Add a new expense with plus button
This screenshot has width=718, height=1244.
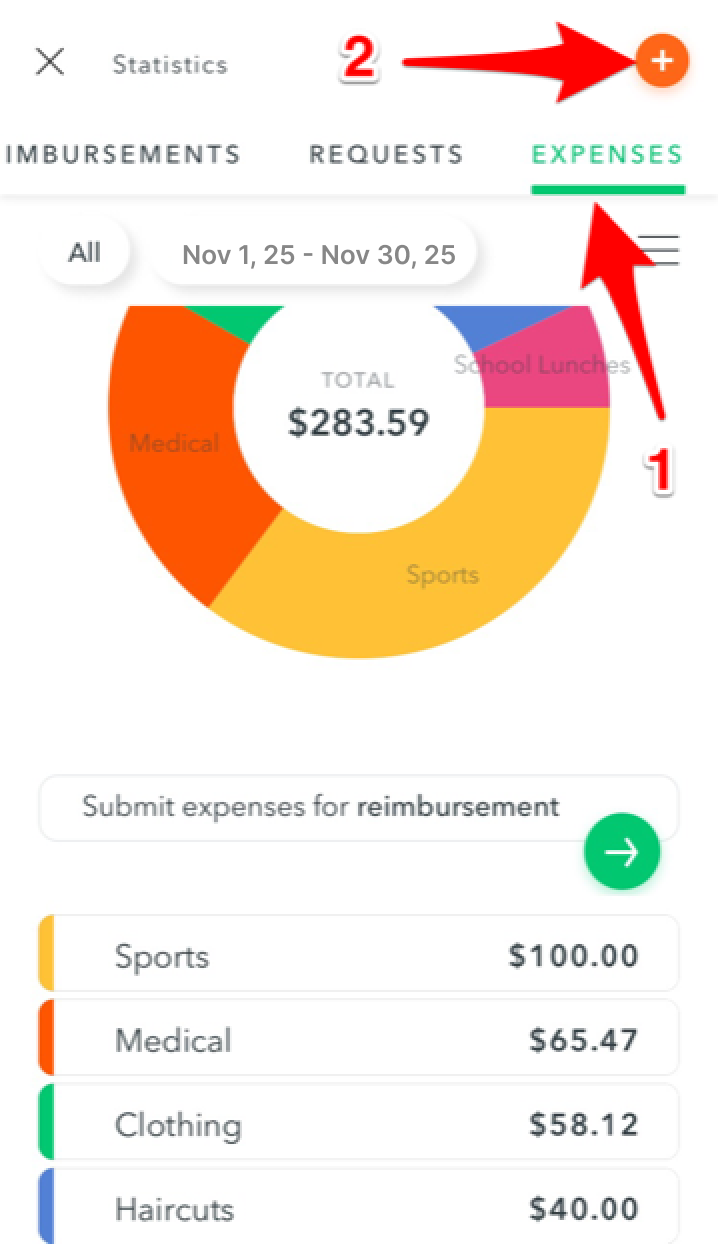662,61
